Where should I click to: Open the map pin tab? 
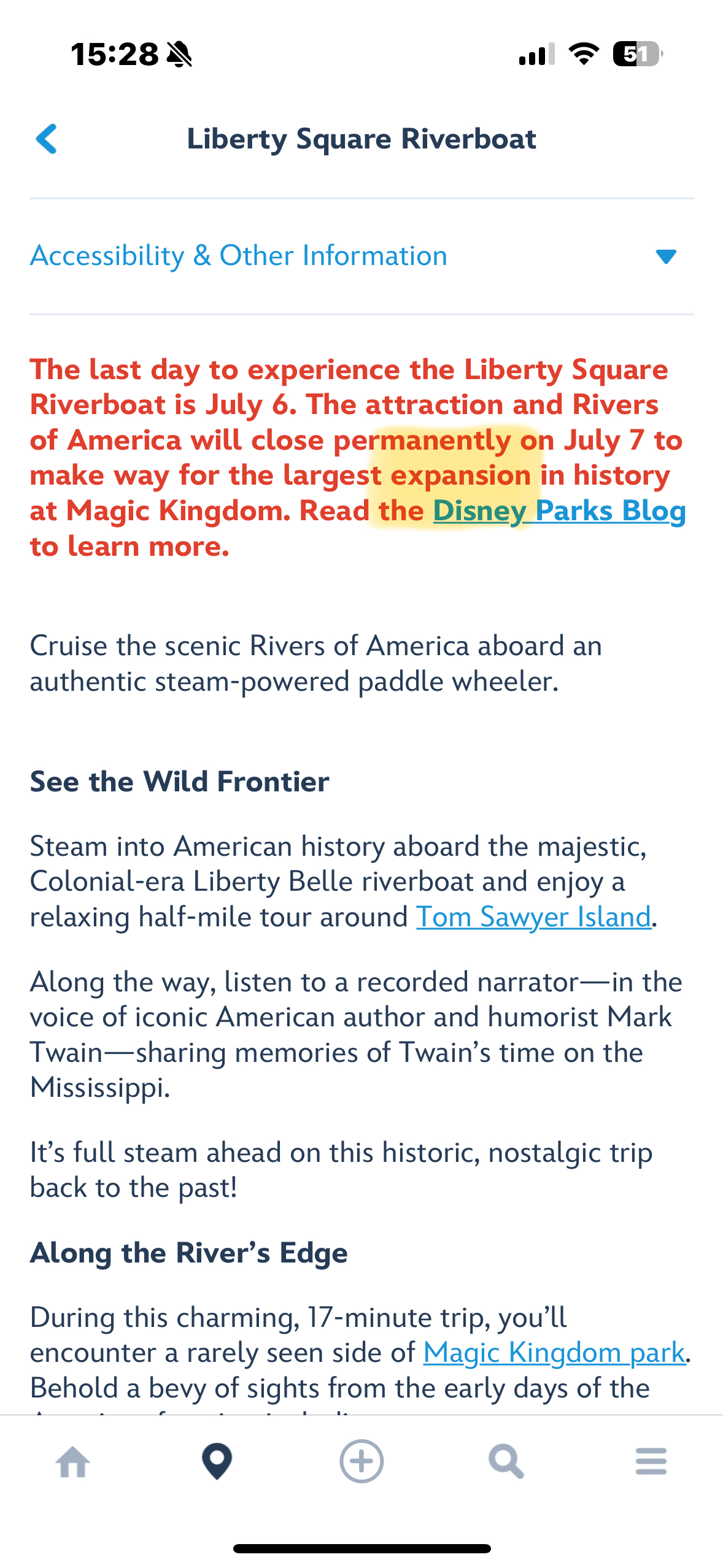click(217, 1461)
